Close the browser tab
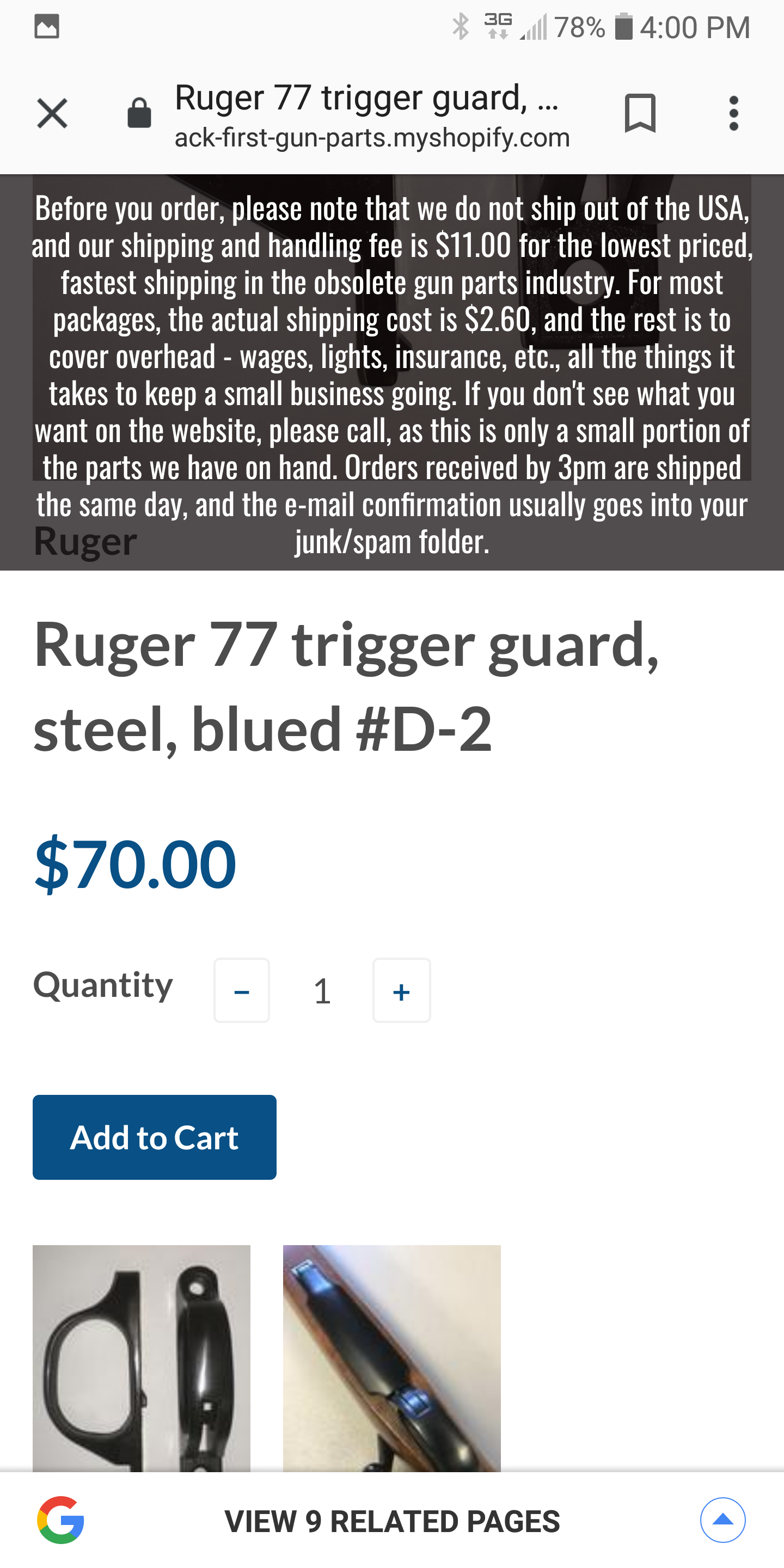The width and height of the screenshot is (784, 1568). tap(52, 113)
